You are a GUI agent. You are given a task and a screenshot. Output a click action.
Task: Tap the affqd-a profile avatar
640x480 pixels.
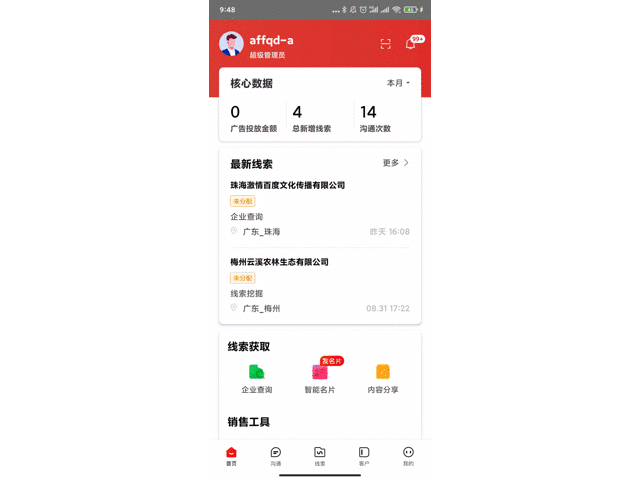point(232,44)
